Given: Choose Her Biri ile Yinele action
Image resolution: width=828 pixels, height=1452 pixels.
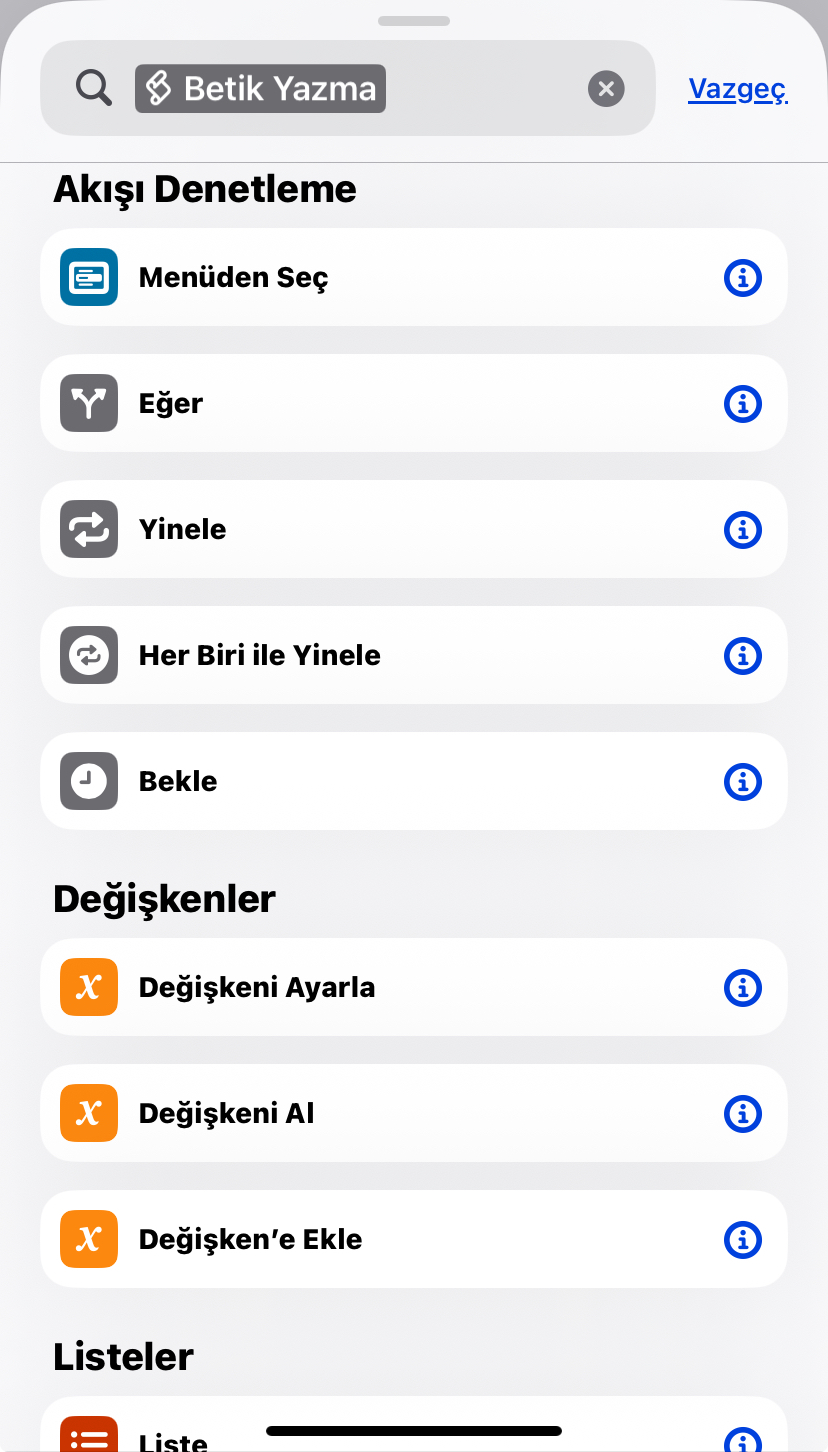Looking at the screenshot, I should coord(414,655).
